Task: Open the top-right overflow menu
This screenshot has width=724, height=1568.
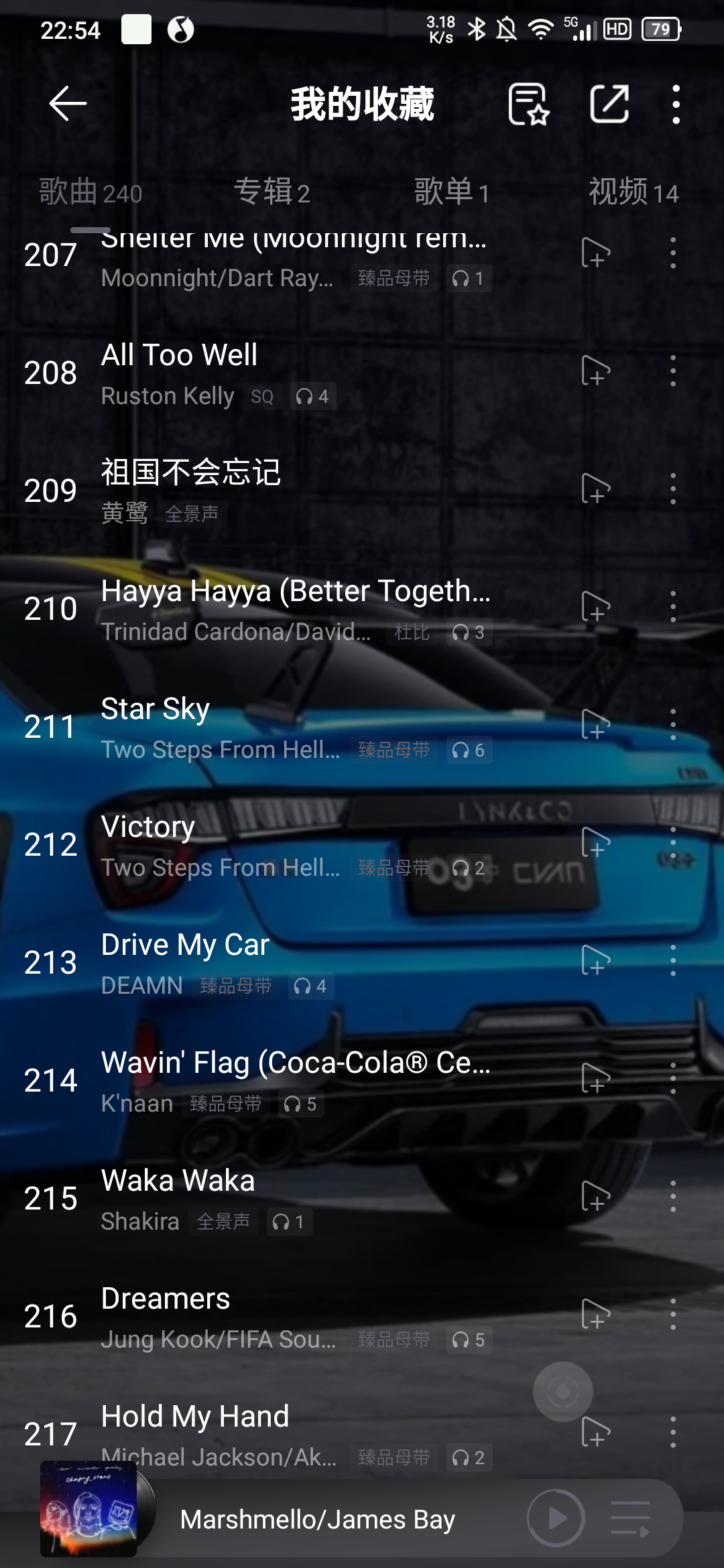Action: tap(676, 104)
